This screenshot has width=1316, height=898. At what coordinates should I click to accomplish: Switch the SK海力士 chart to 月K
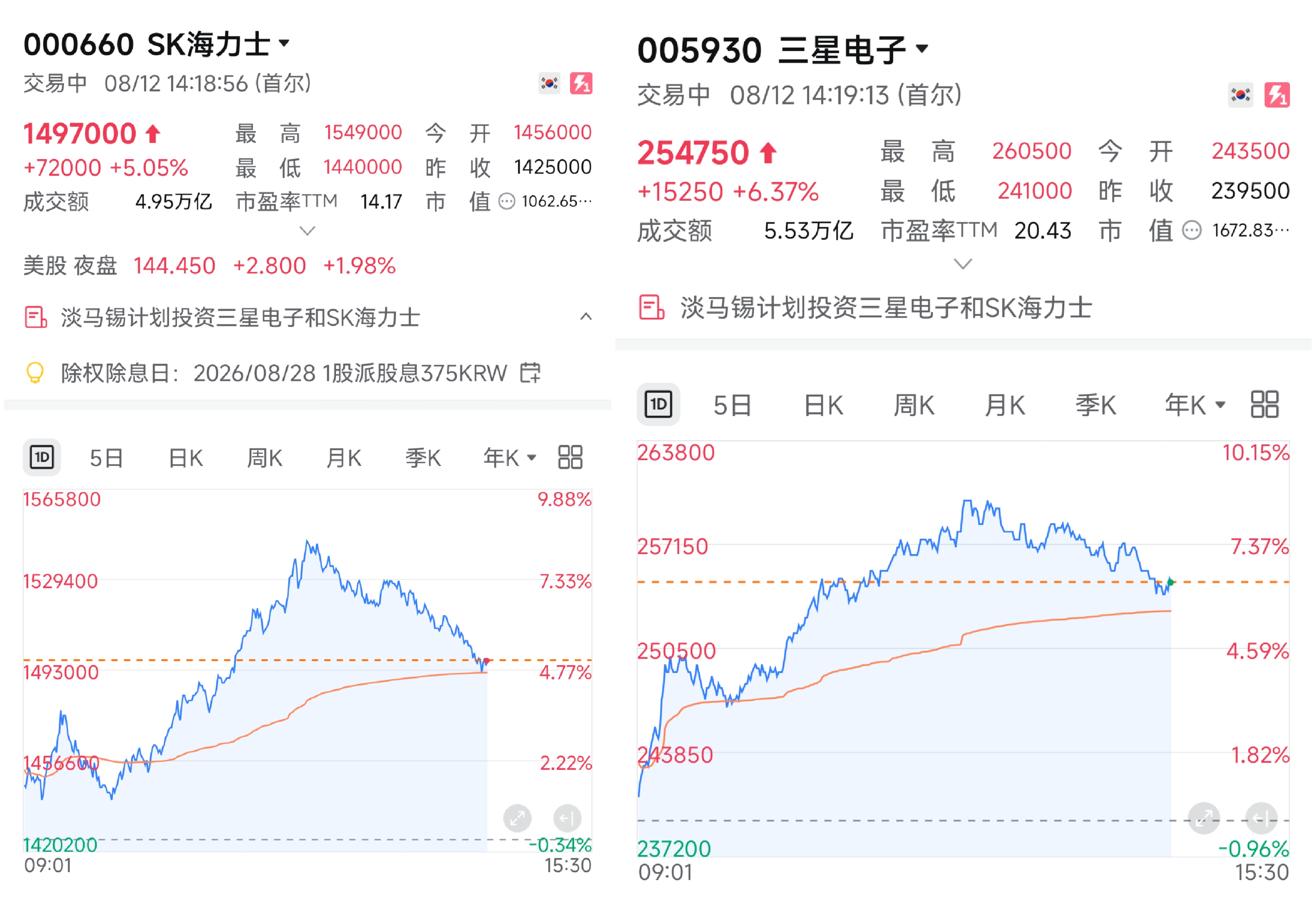click(x=344, y=458)
